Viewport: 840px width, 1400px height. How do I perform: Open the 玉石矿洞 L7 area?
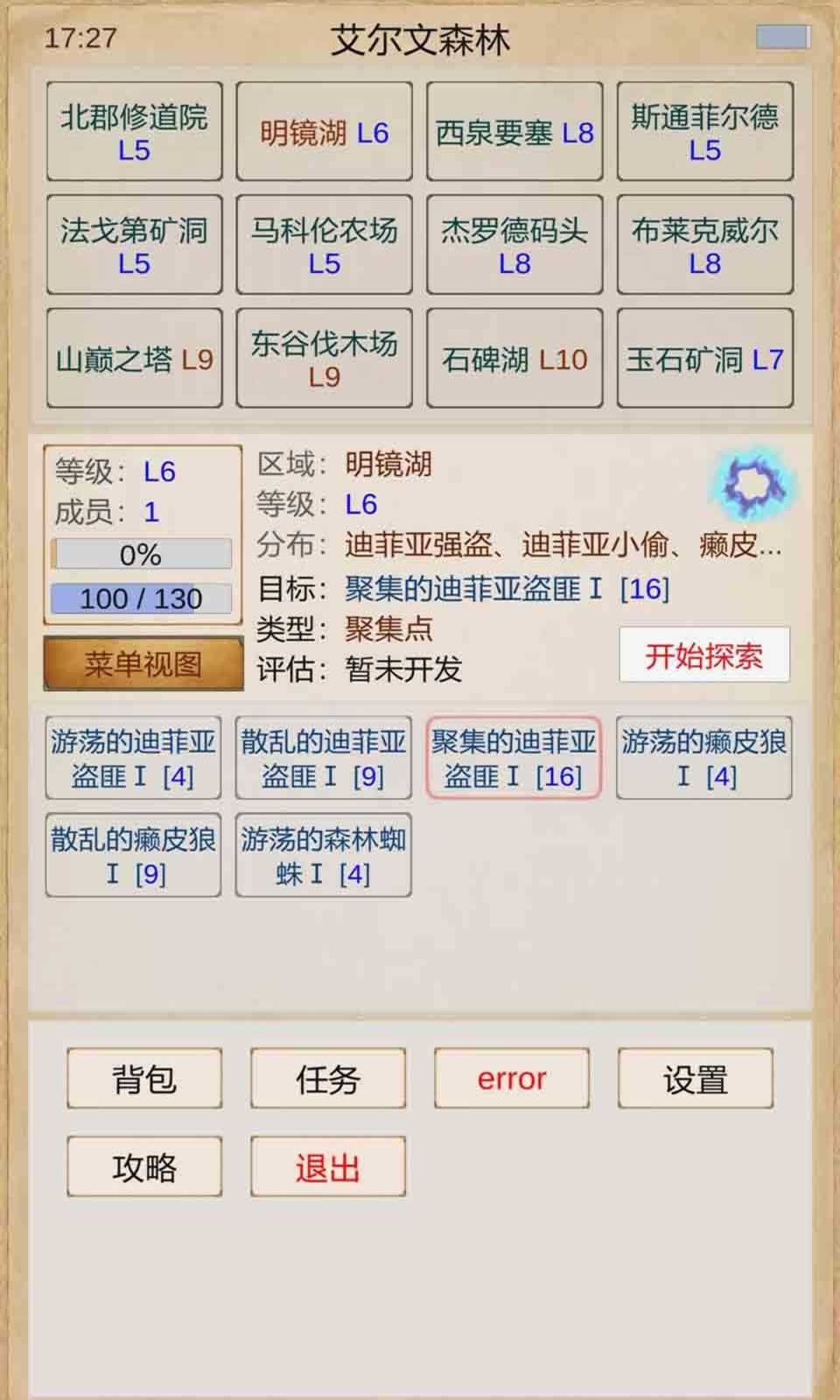tap(704, 359)
